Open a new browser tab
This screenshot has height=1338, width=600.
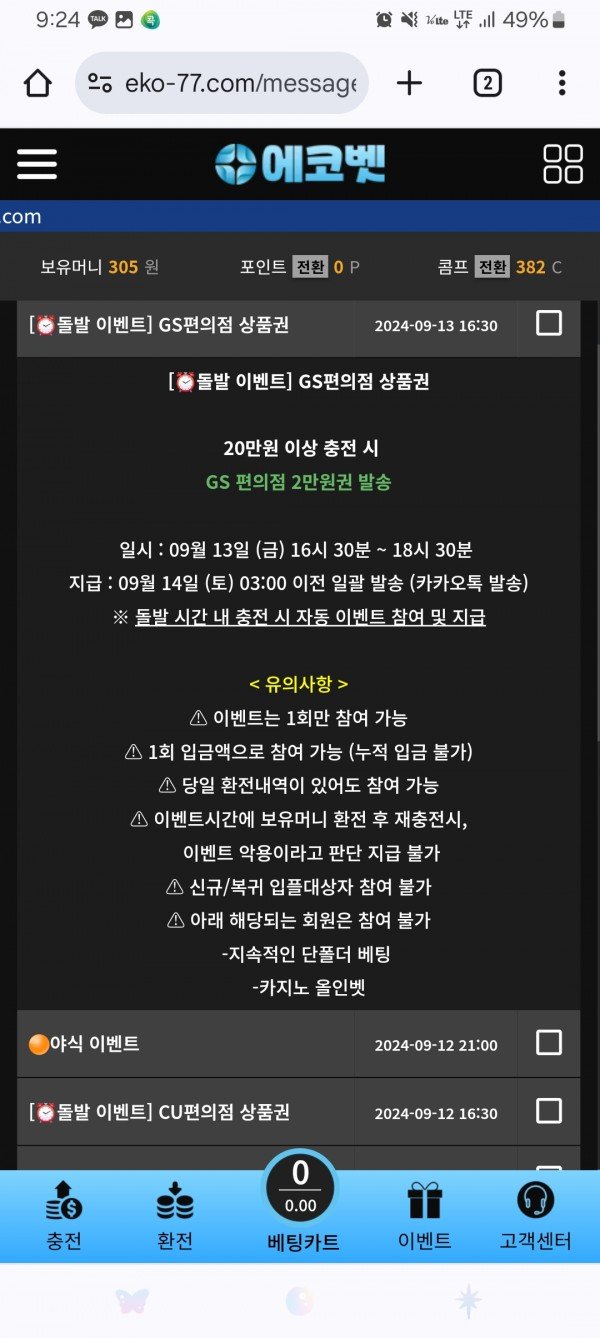pyautogui.click(x=409, y=83)
